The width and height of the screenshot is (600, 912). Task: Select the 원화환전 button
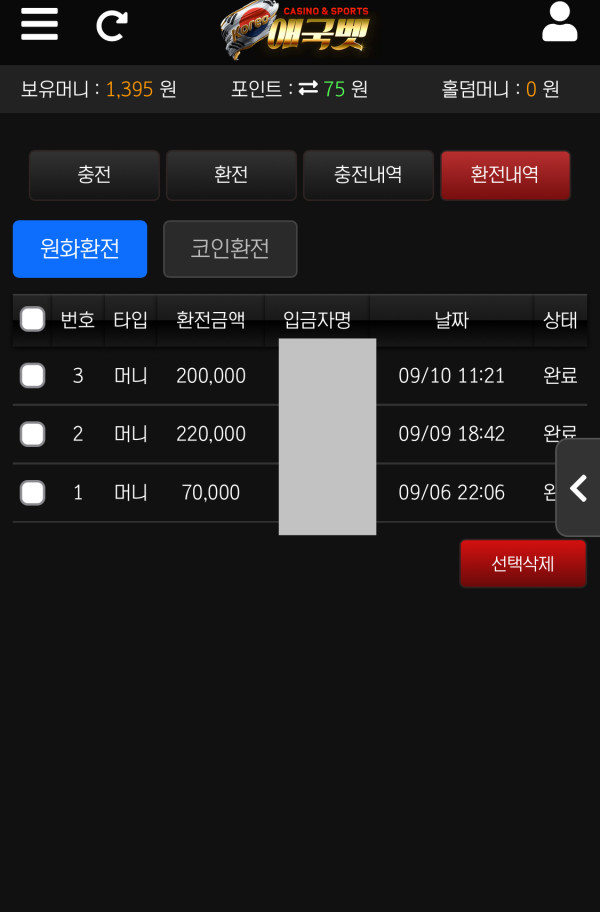coord(80,249)
